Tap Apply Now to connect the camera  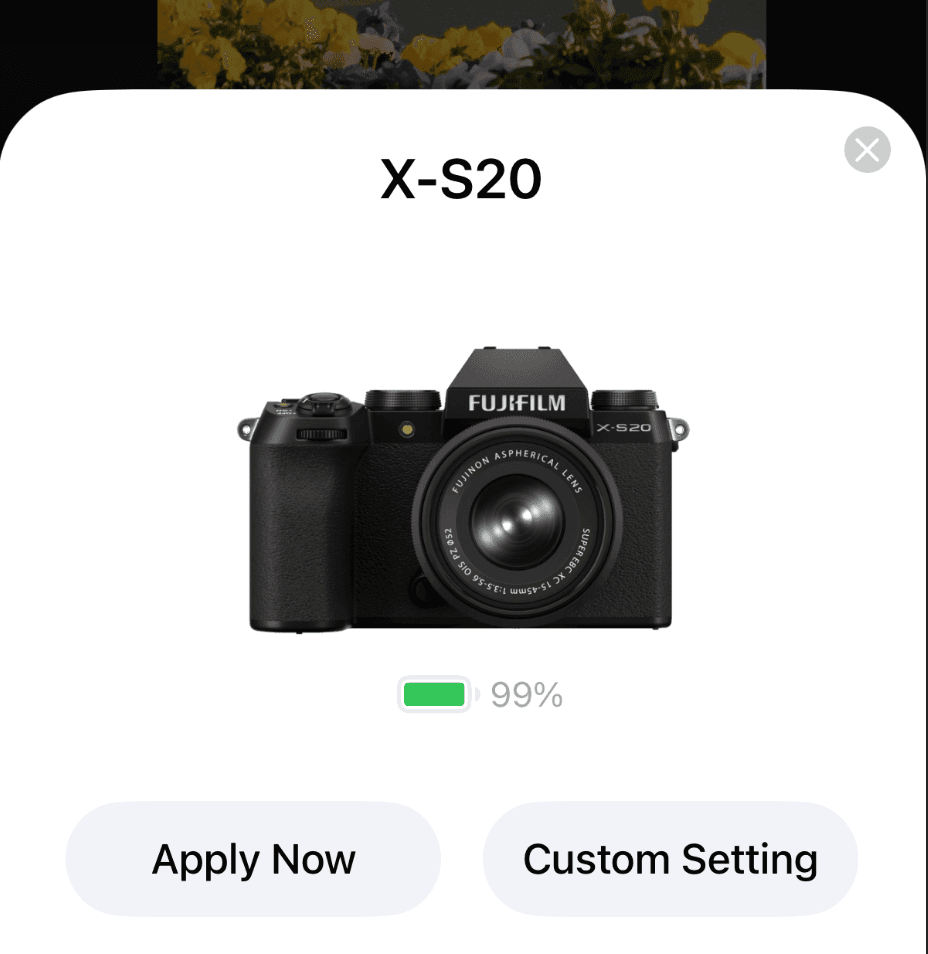(252, 858)
